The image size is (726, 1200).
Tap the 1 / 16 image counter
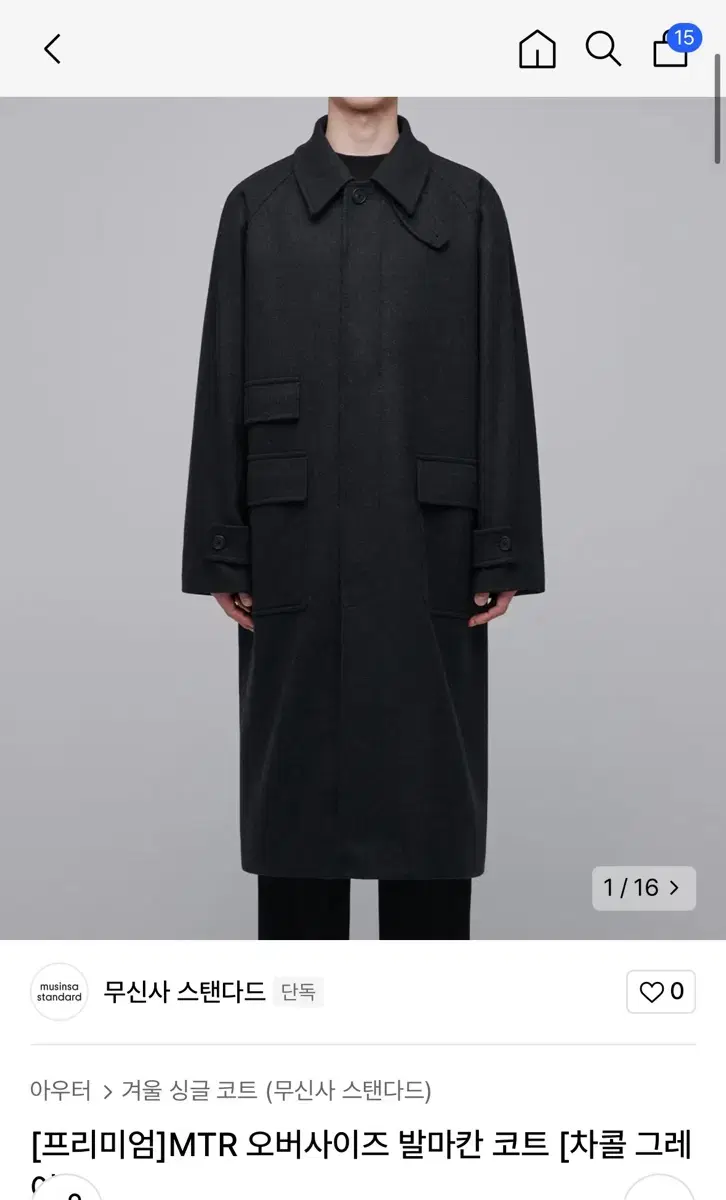click(644, 887)
